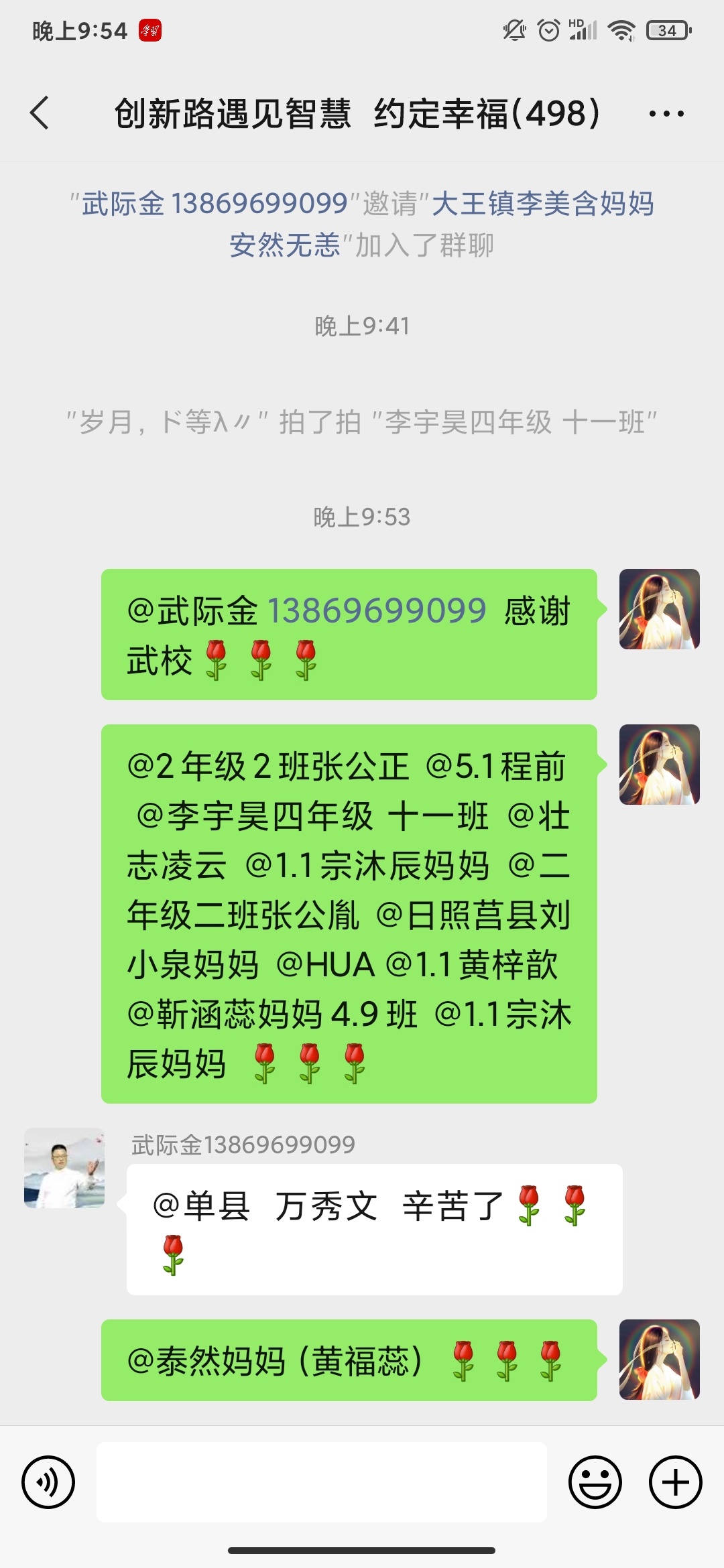This screenshot has width=724, height=1568.
Task: Tap the chat title 创新路遇见智慧 约定幸福
Action: [x=355, y=114]
